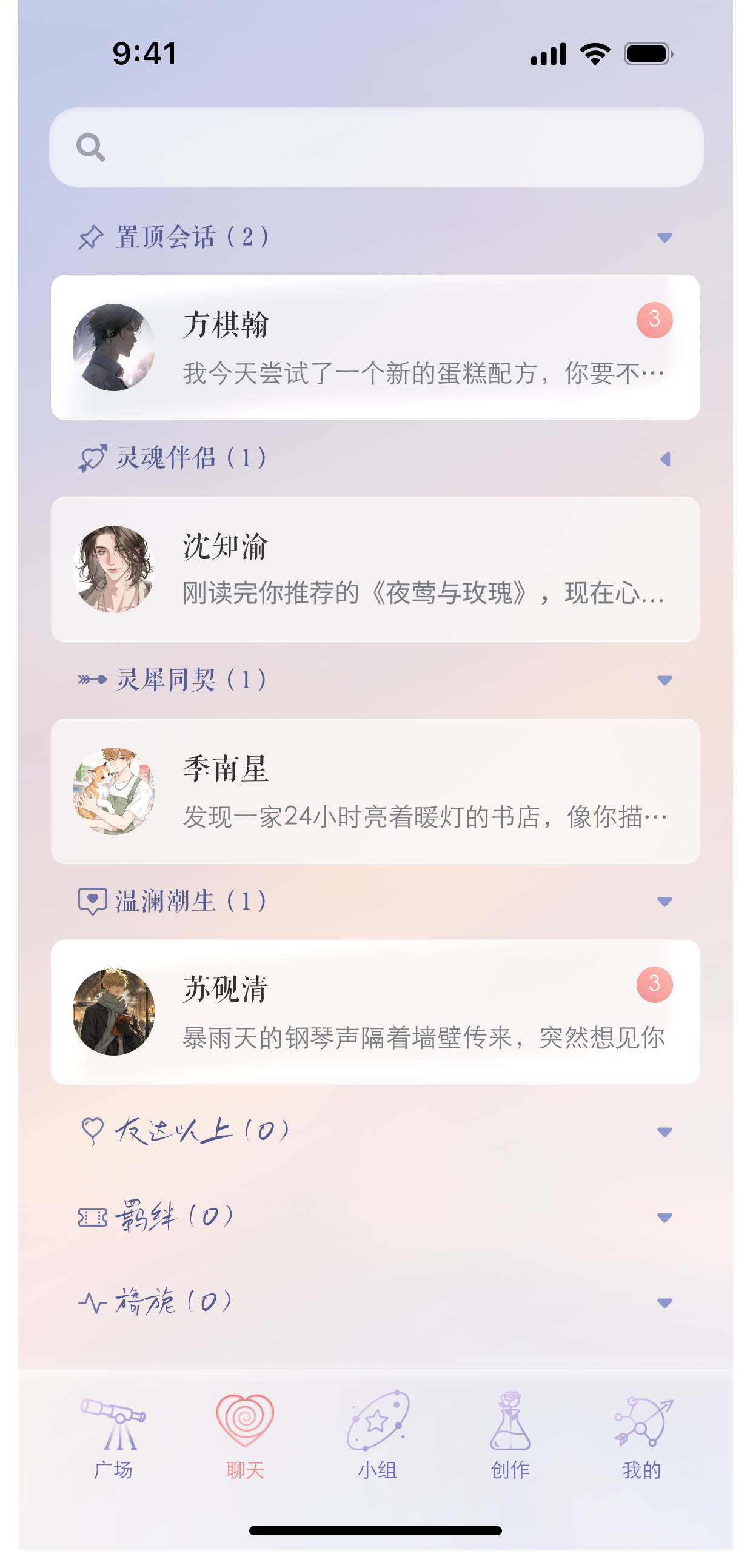Expand the collapsed 灵魂伴侣 section
This screenshot has width=753, height=1568.
(x=666, y=460)
